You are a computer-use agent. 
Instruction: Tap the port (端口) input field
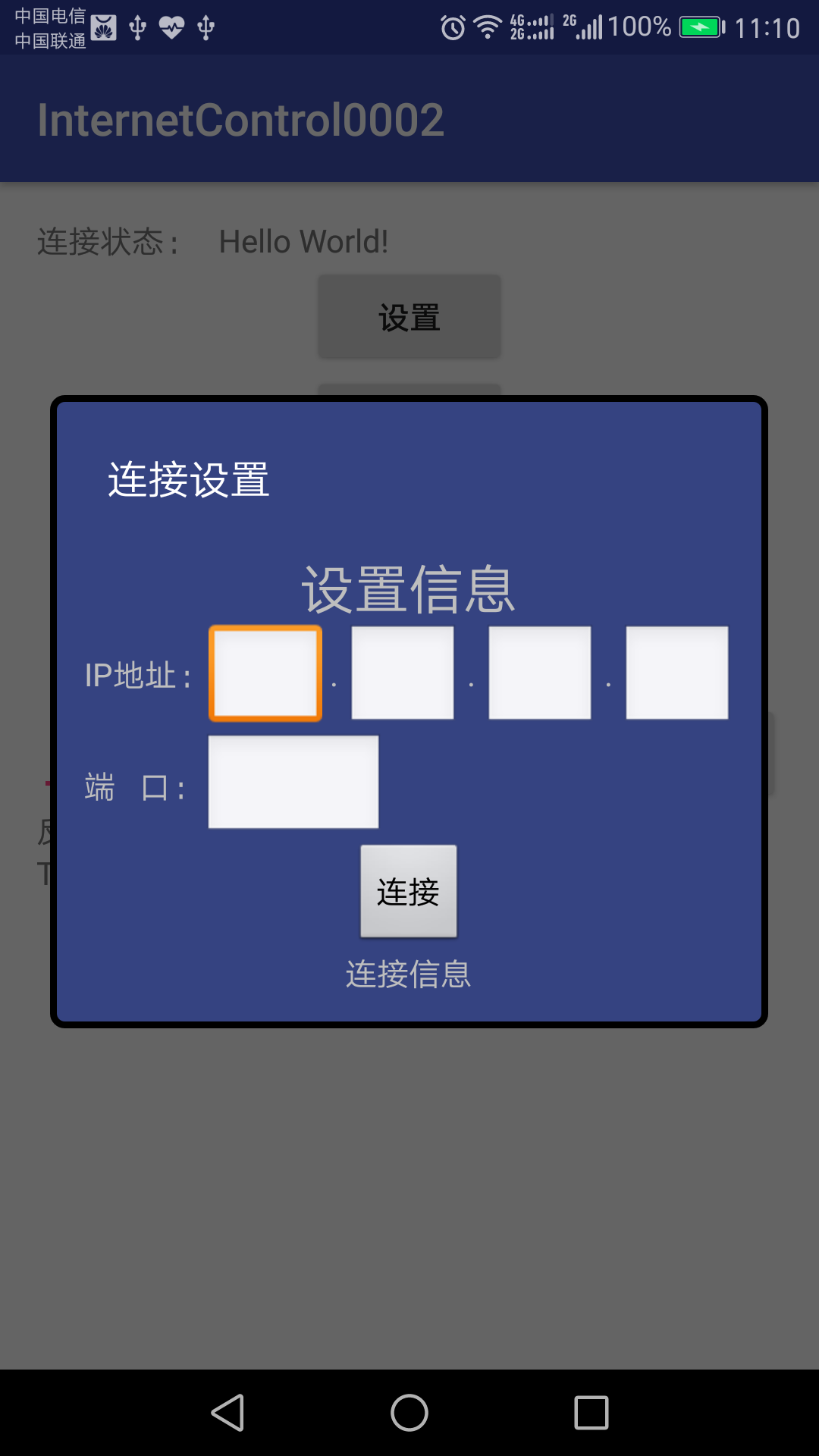point(293,782)
